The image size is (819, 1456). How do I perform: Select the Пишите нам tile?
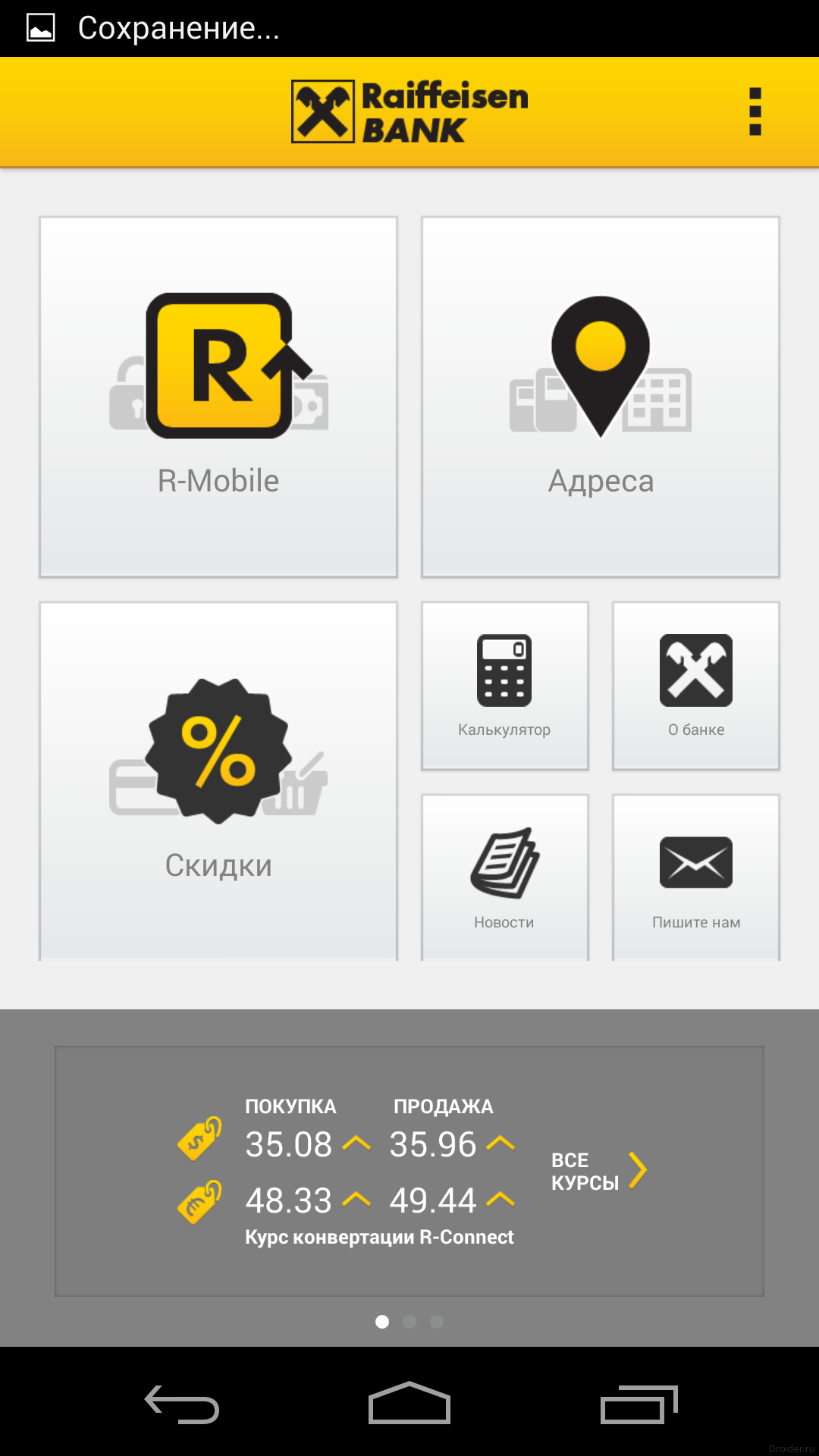(x=696, y=877)
